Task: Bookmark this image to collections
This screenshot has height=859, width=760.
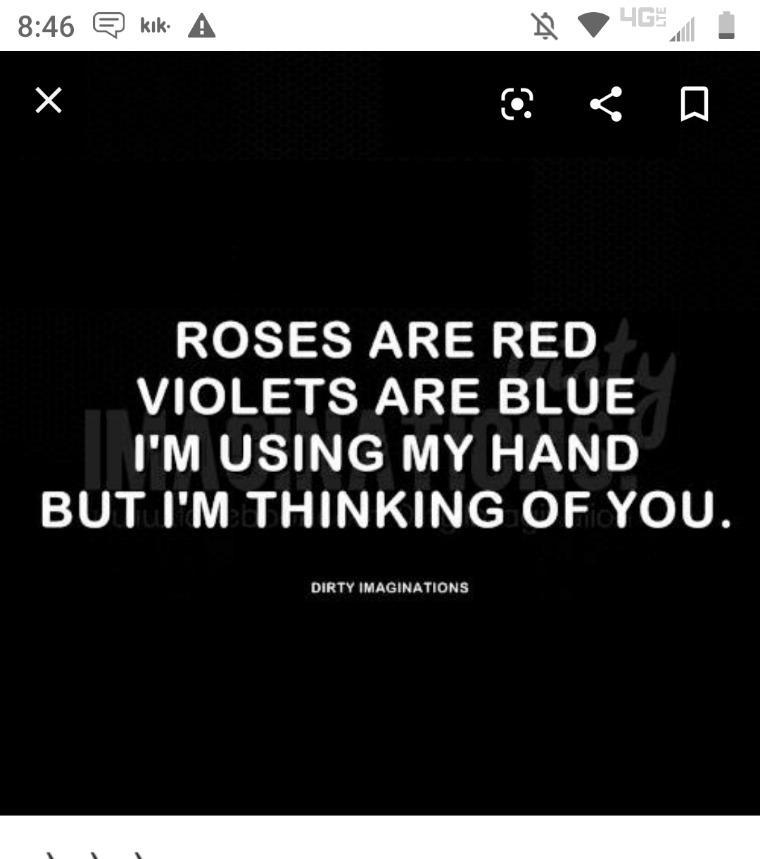Action: tap(694, 104)
